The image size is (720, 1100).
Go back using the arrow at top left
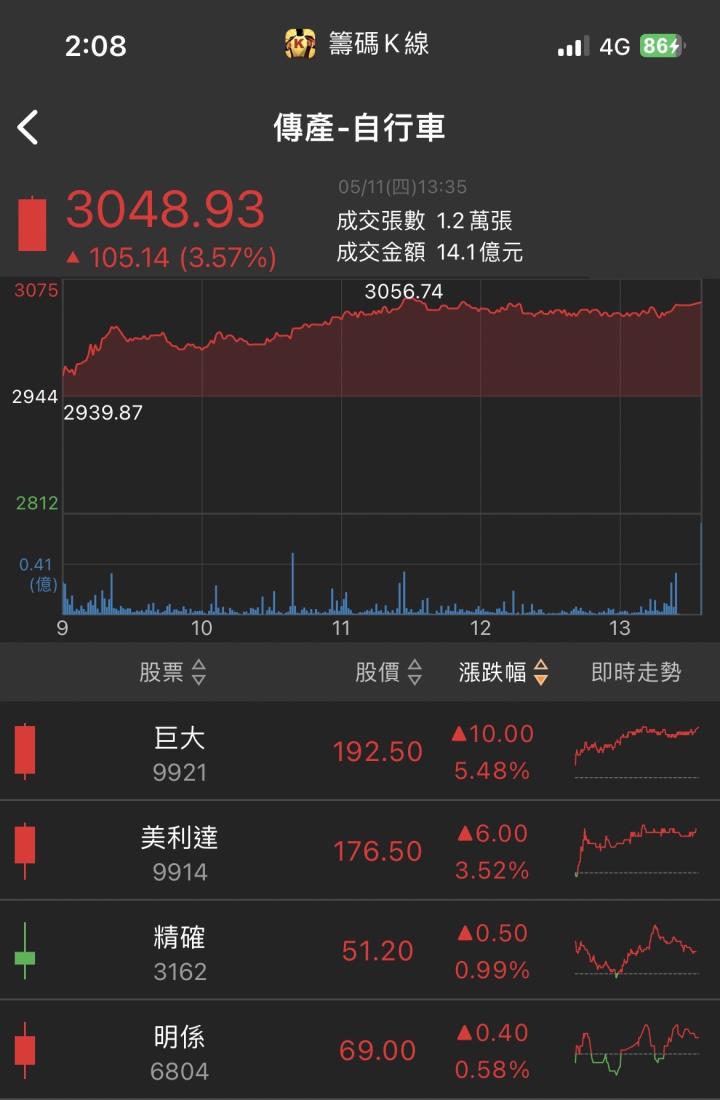pos(27,128)
